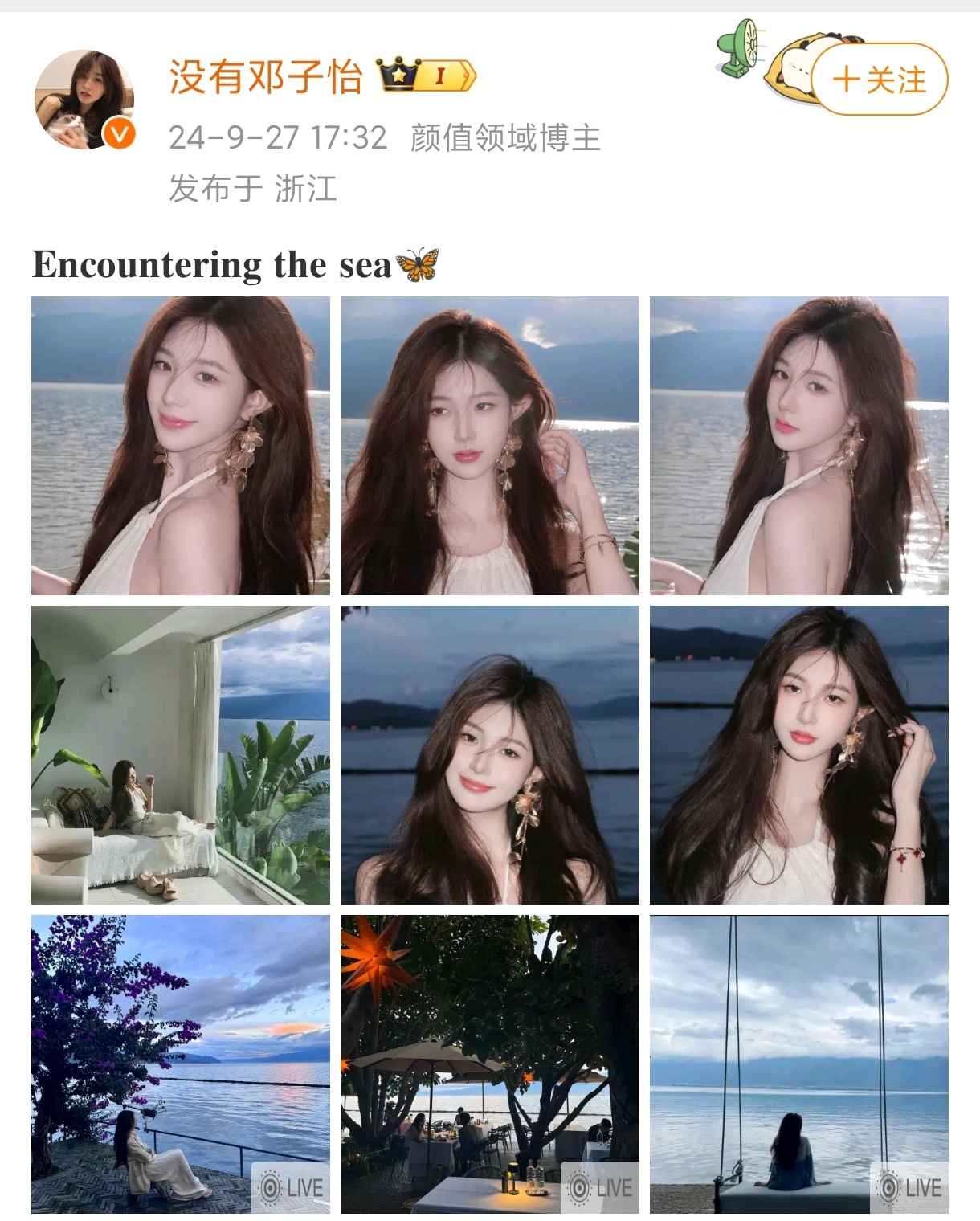Click the crown membership badge beside username
Image resolution: width=980 pixels, height=1221 pixels.
398,75
